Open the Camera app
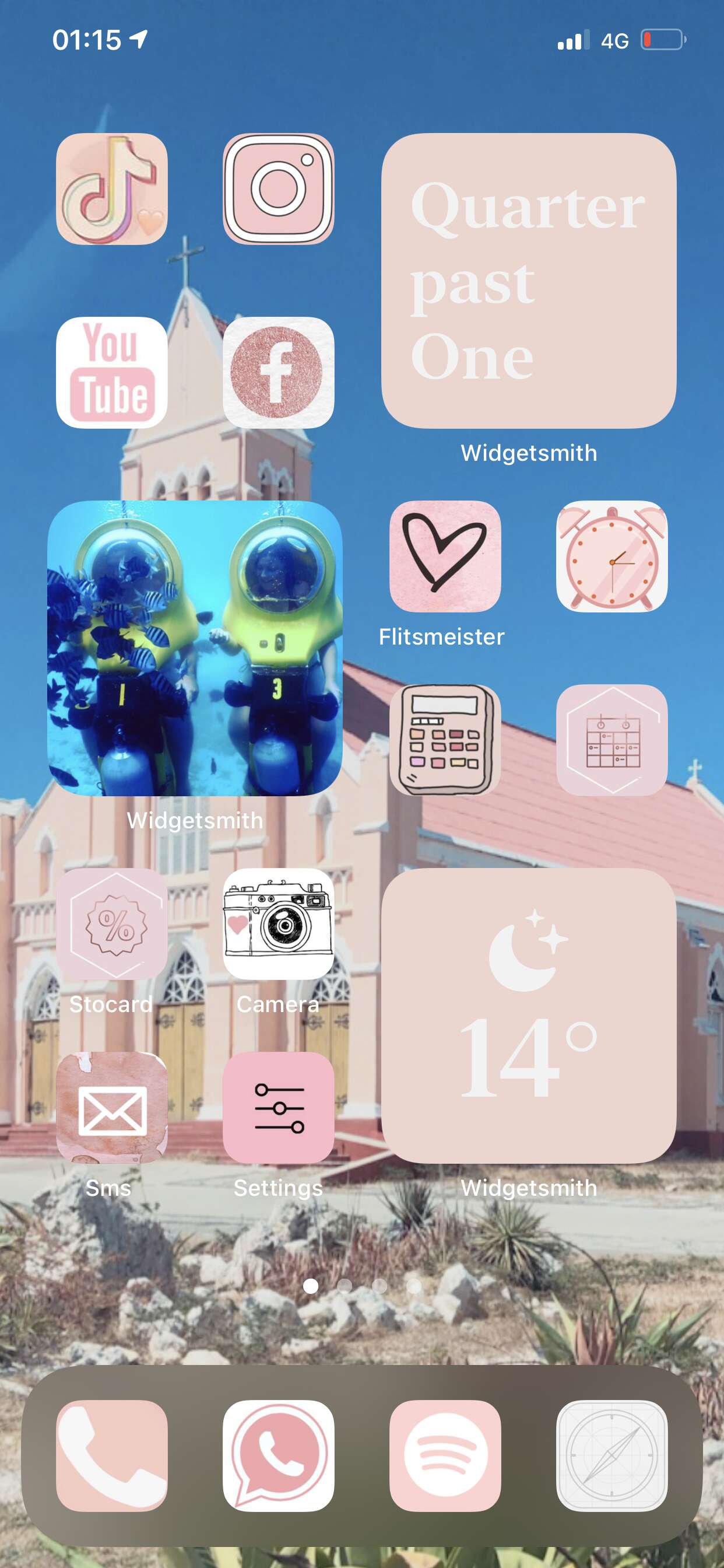The width and height of the screenshot is (724, 1568). point(278,924)
